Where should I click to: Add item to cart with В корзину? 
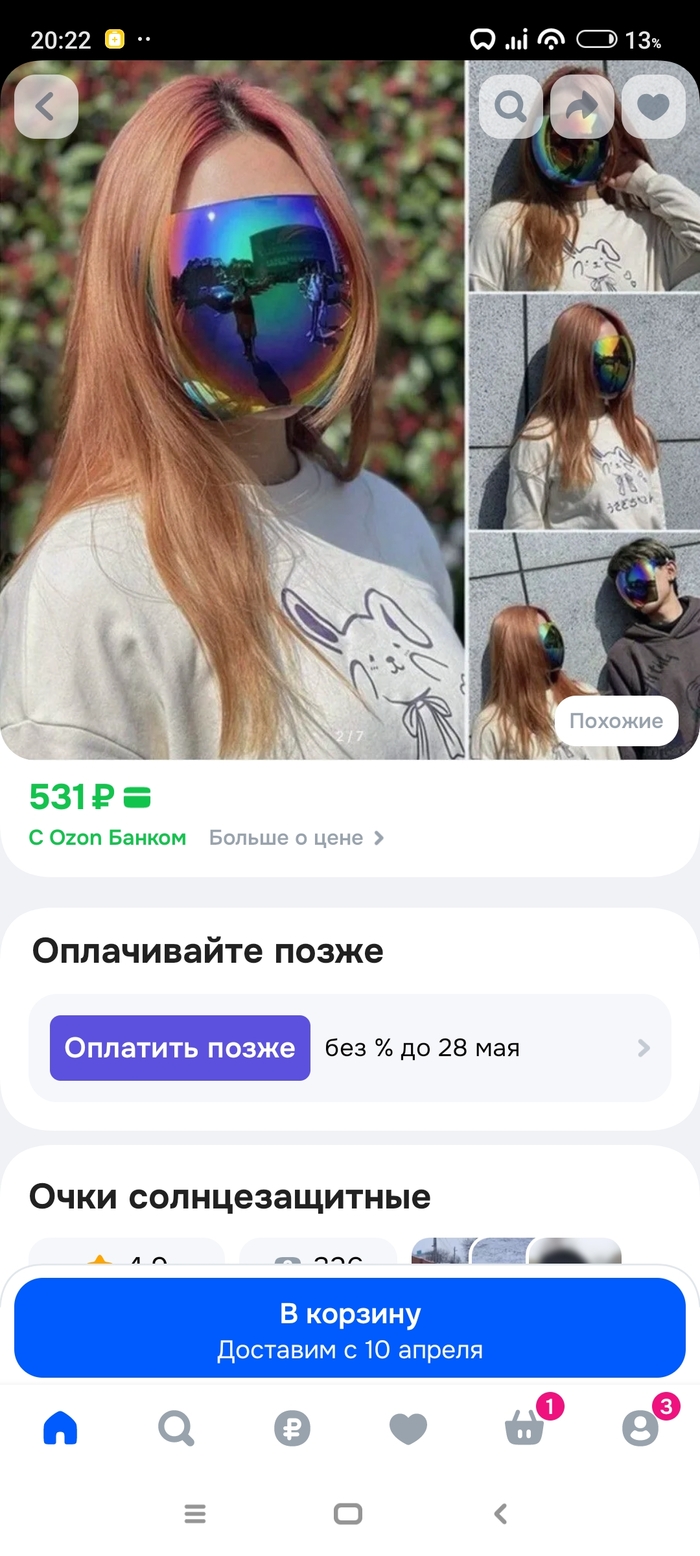350,1328
